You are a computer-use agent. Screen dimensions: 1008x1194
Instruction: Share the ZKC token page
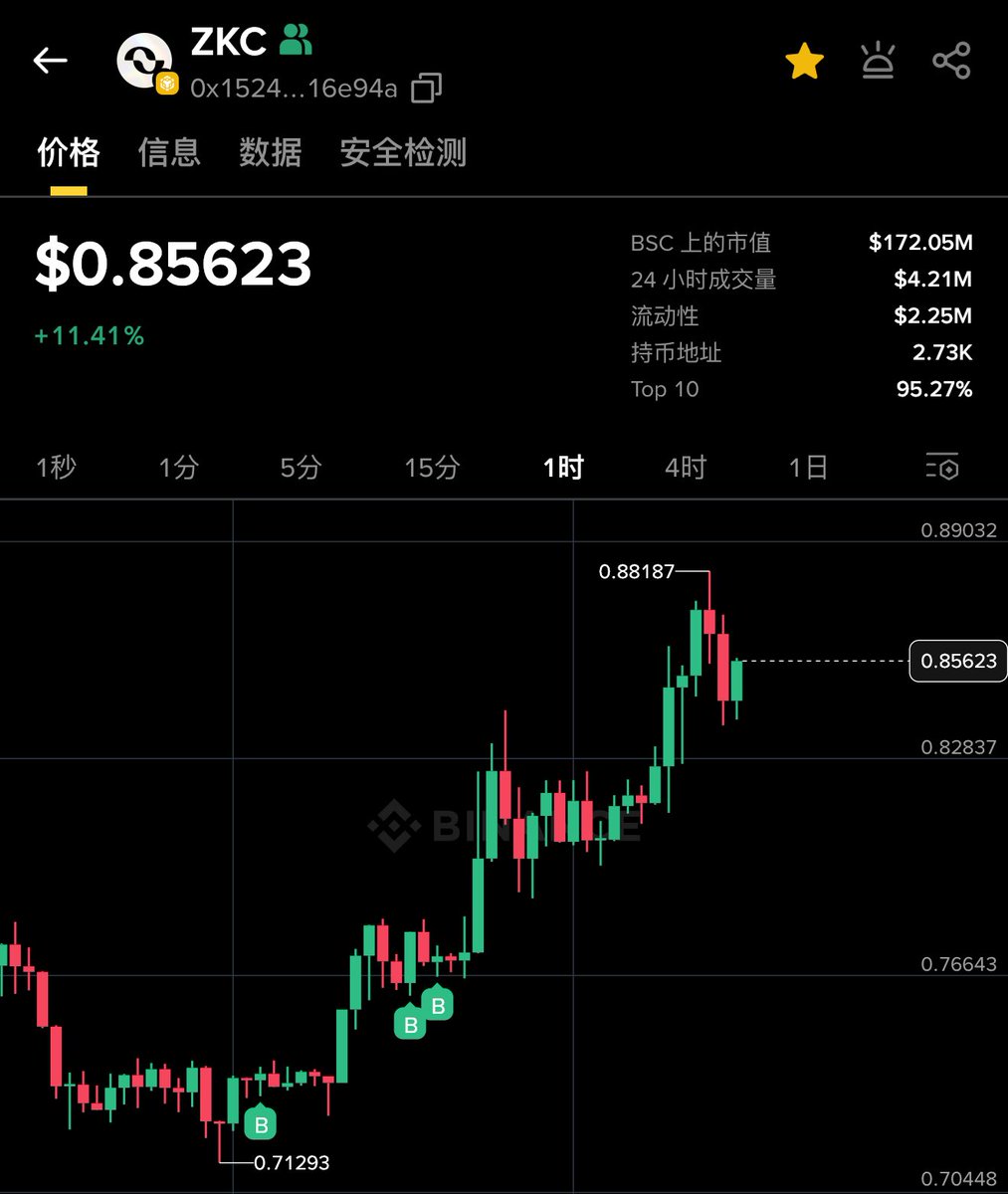pos(951,62)
